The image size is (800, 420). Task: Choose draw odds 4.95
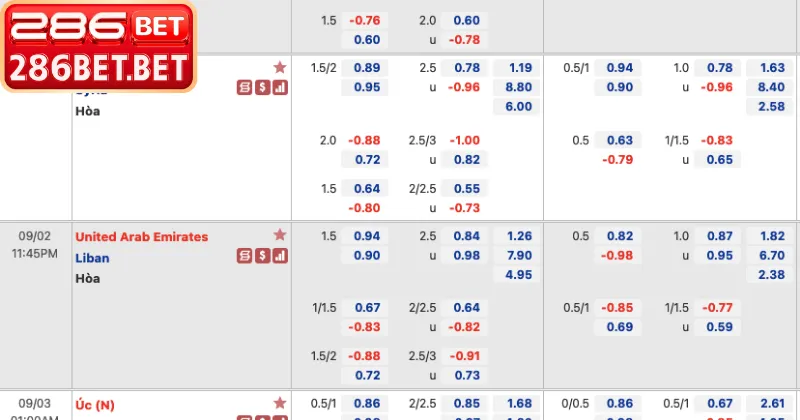pos(518,275)
